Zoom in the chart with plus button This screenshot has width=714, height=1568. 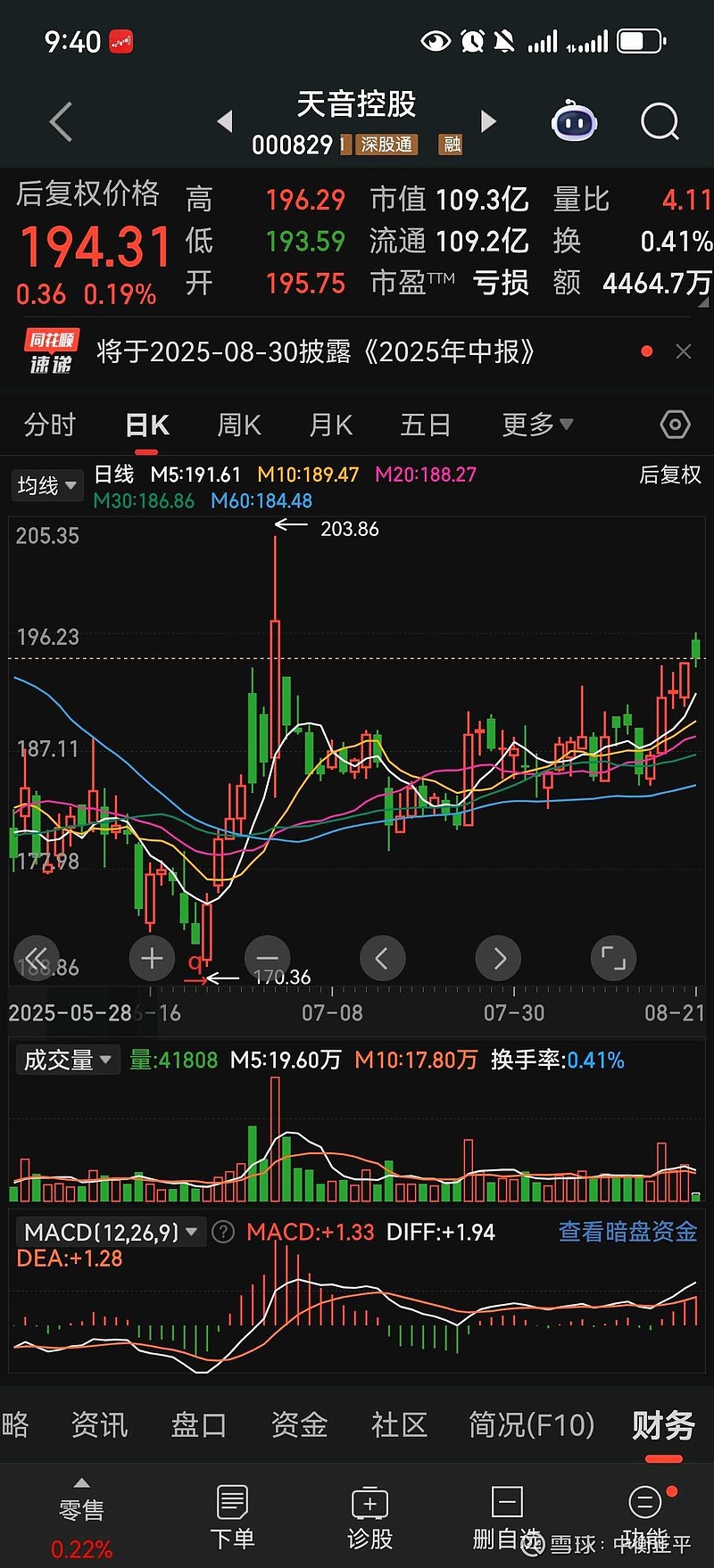coord(153,959)
